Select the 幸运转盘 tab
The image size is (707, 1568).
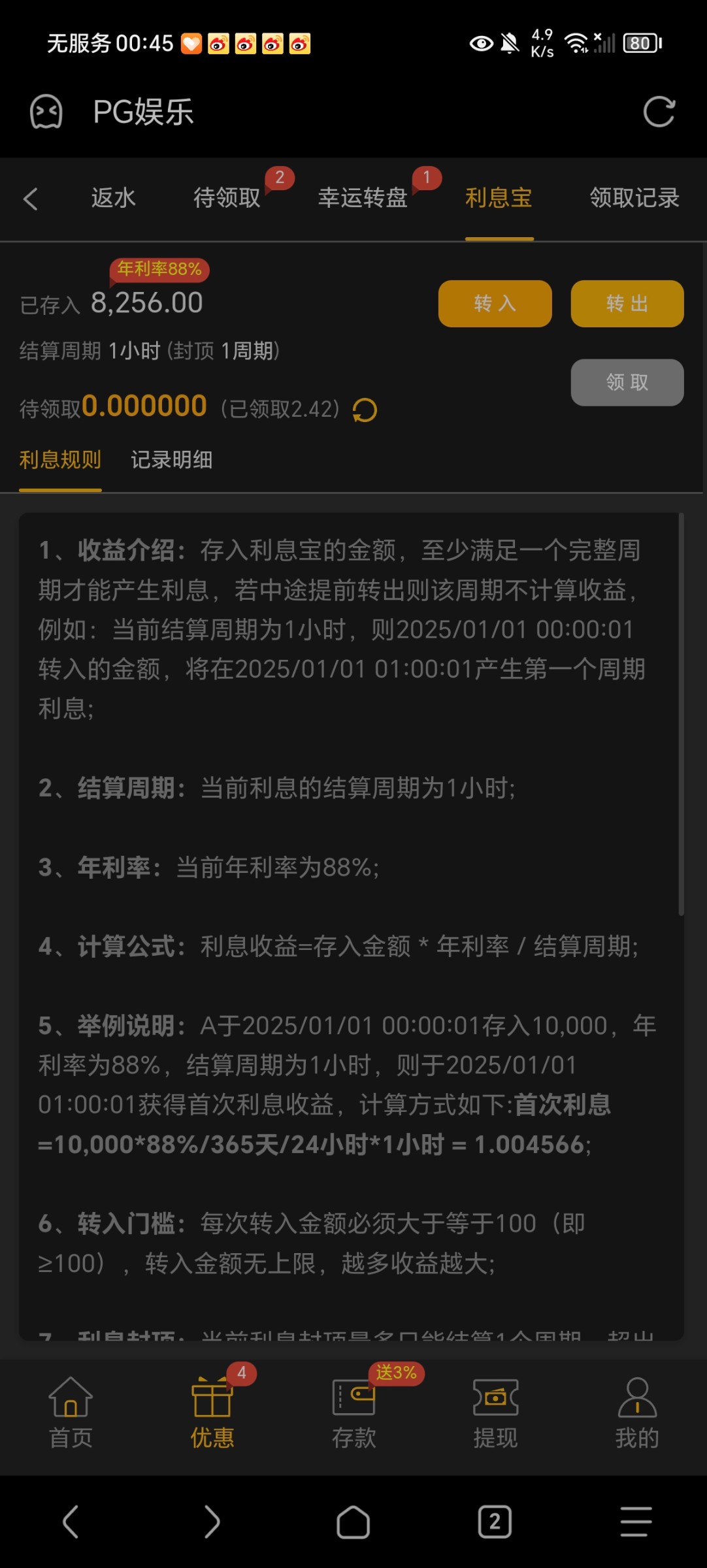[363, 198]
